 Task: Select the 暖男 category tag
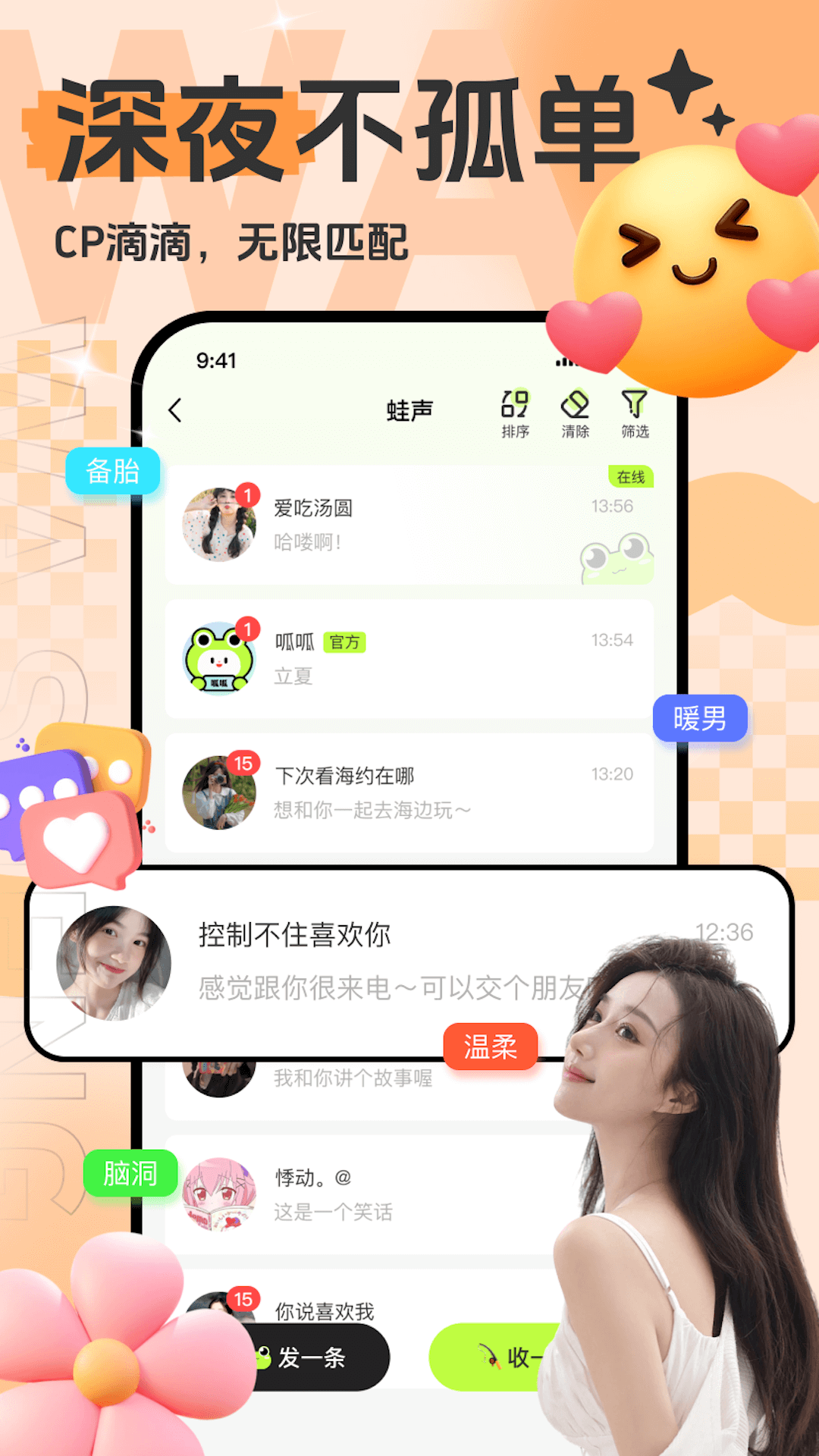pos(701,719)
